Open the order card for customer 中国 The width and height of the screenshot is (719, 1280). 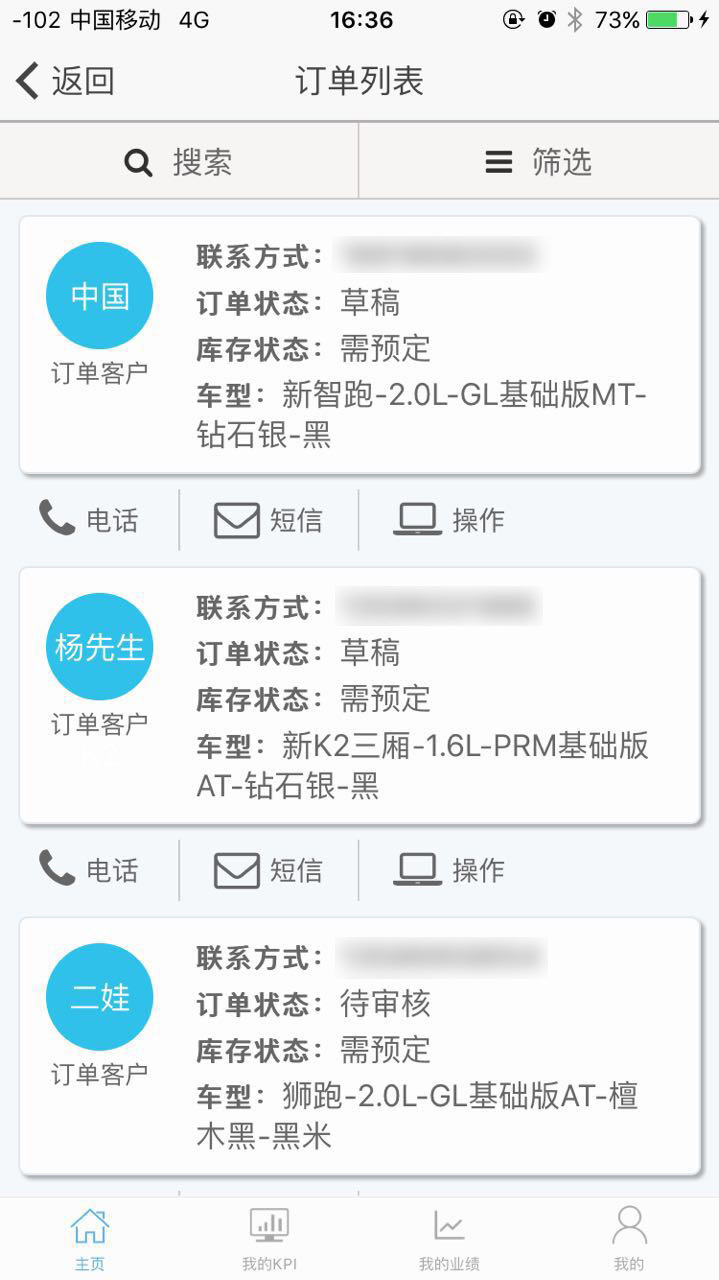360,345
